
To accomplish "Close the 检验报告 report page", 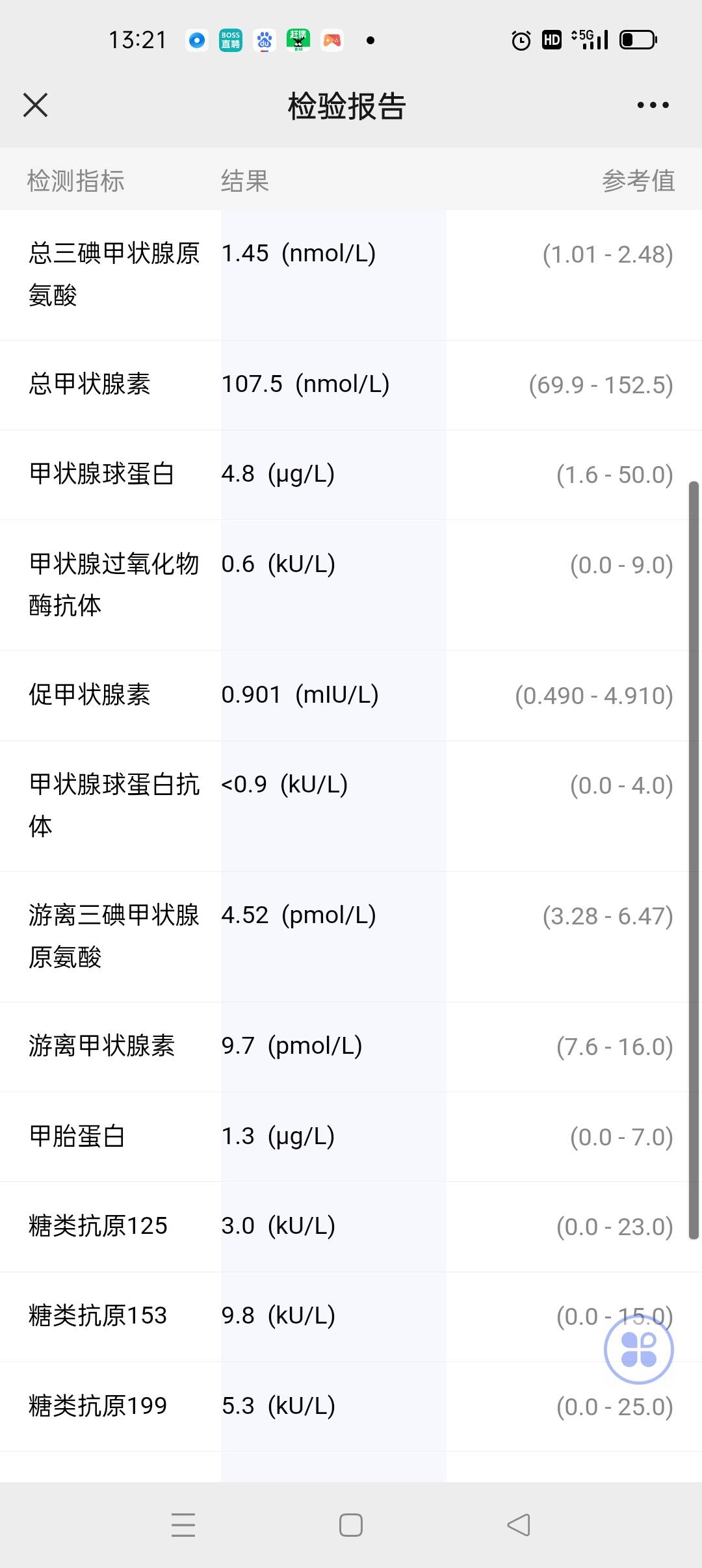I will coord(36,105).
